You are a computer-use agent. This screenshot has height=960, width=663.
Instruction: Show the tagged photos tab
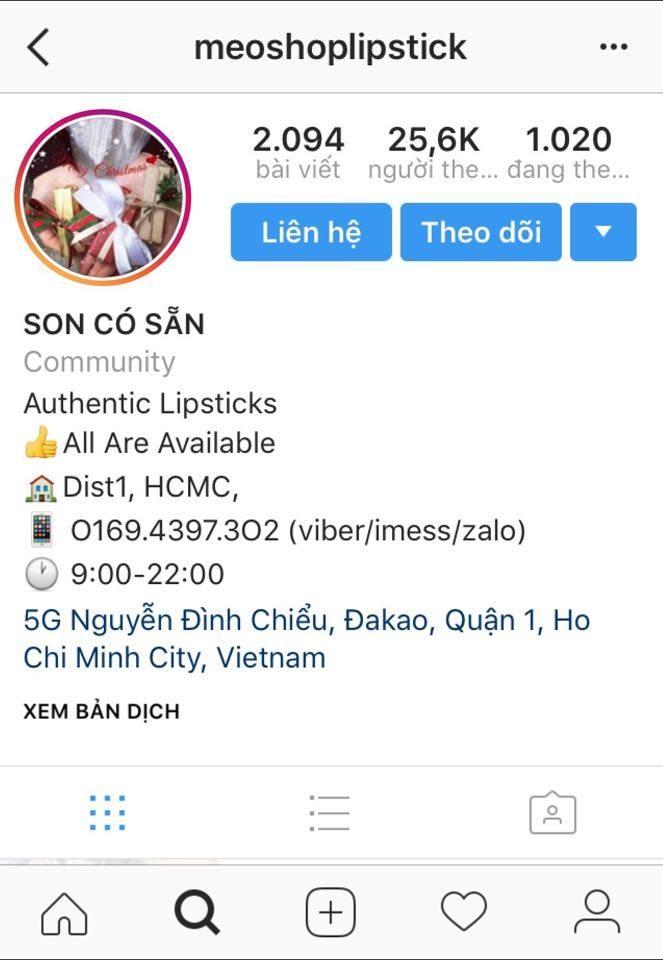[553, 813]
